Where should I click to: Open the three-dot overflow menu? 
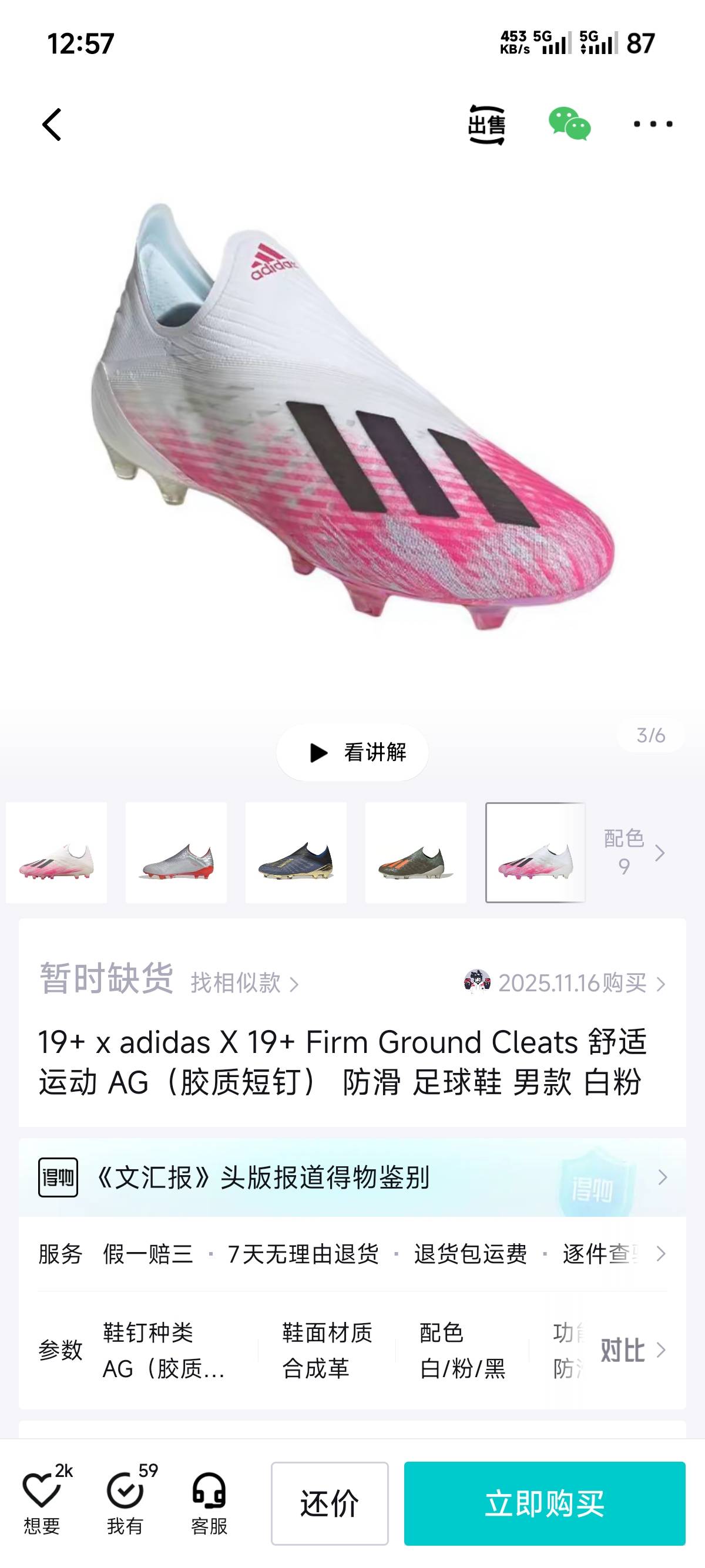click(653, 124)
